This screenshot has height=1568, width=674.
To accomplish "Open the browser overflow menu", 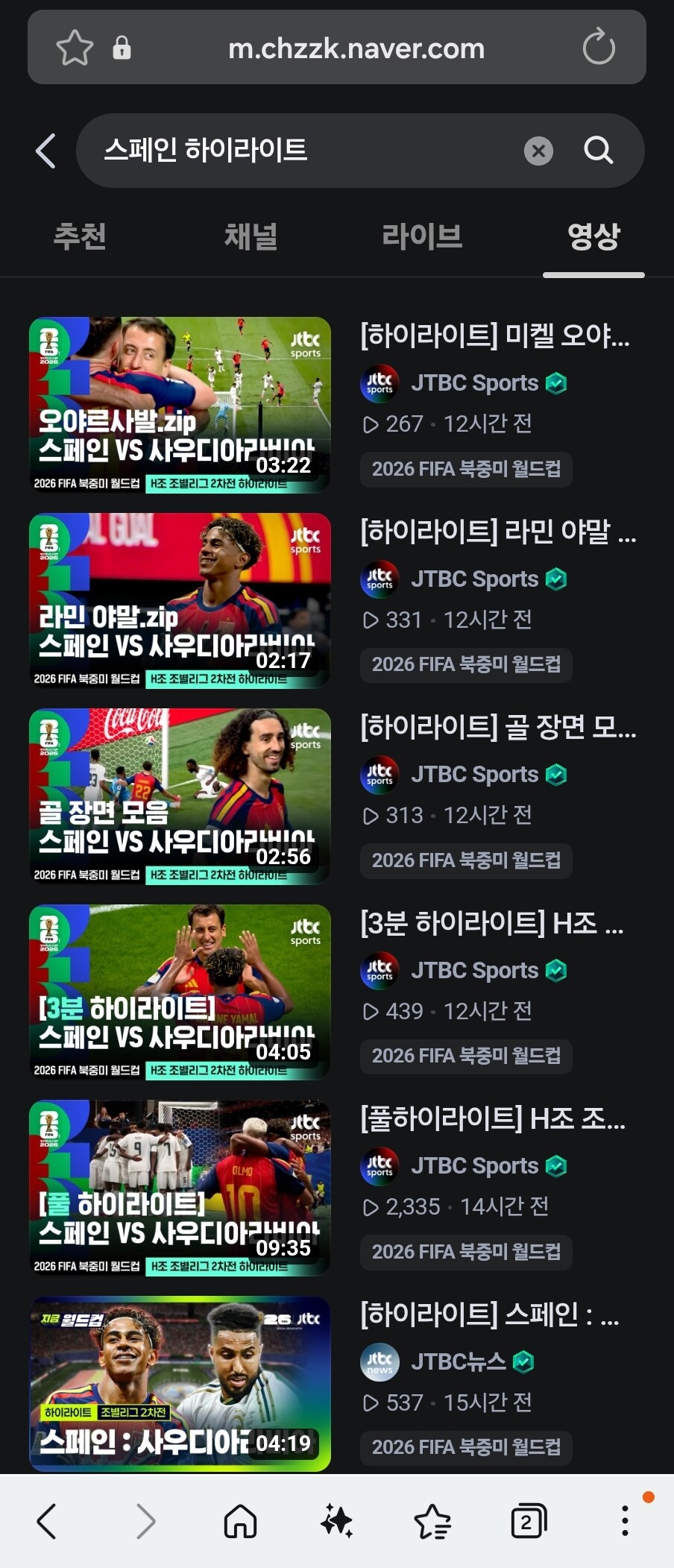I will tap(625, 1521).
